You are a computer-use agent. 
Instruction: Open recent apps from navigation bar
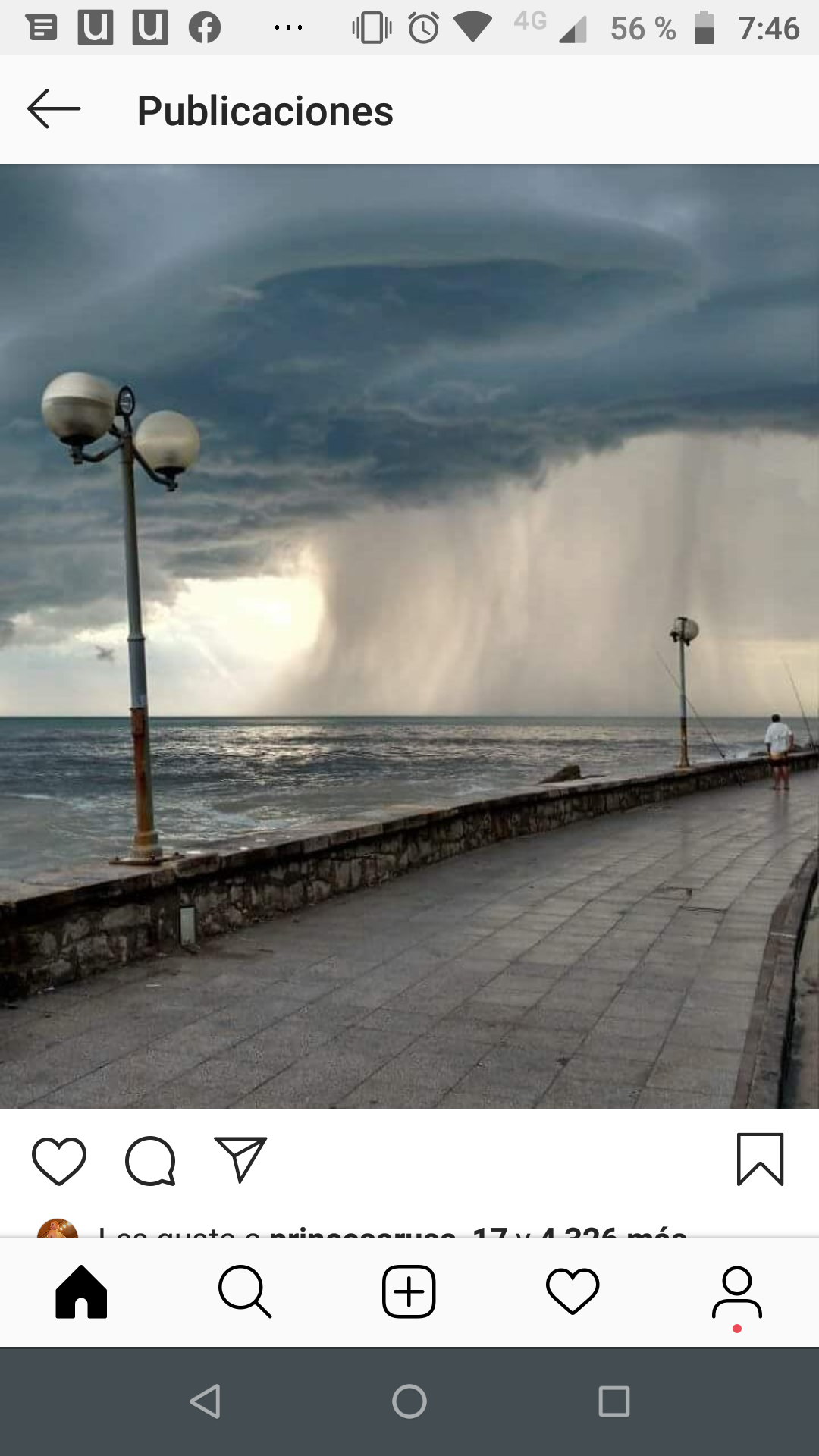tap(614, 1401)
